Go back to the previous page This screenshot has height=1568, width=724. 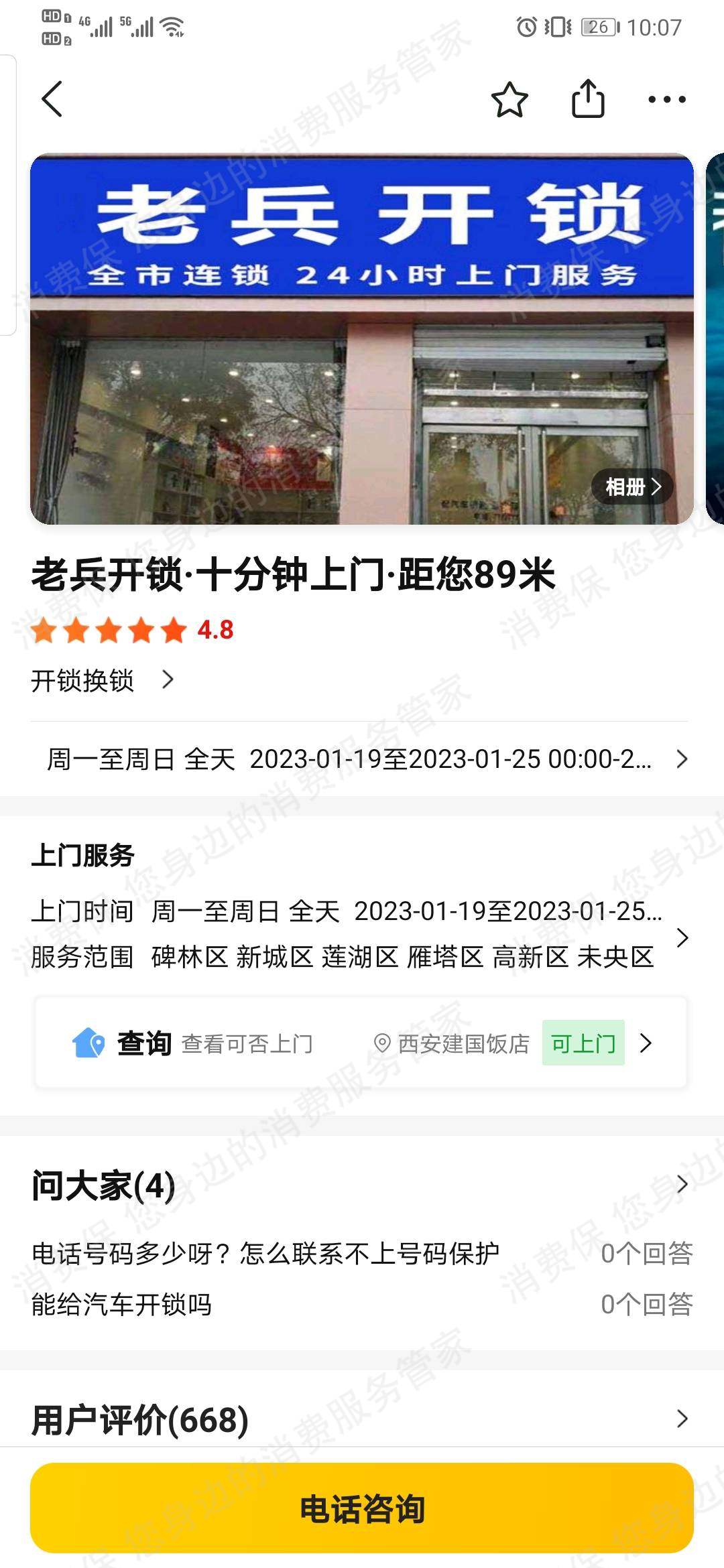(52, 99)
